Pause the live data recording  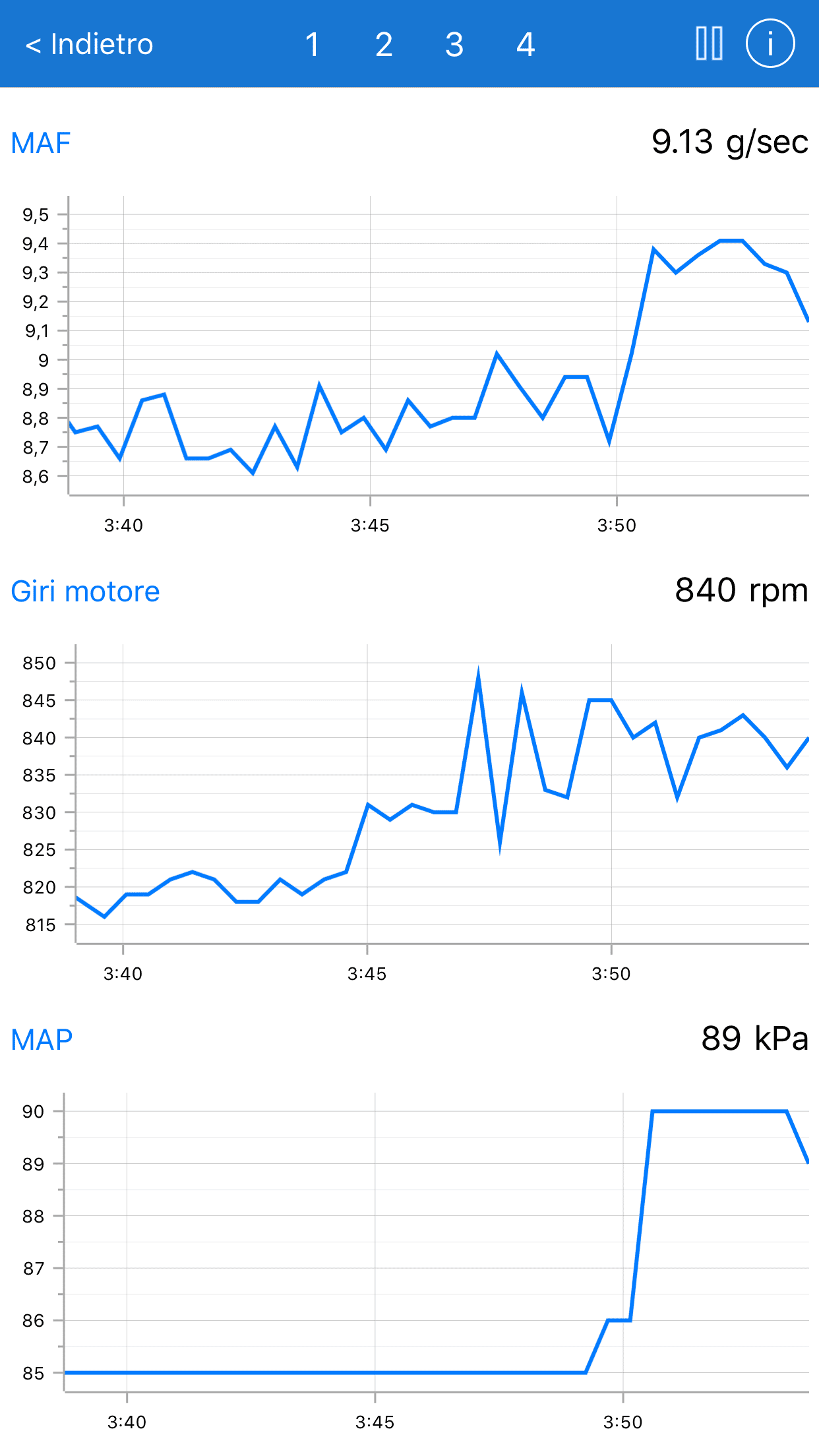click(710, 44)
